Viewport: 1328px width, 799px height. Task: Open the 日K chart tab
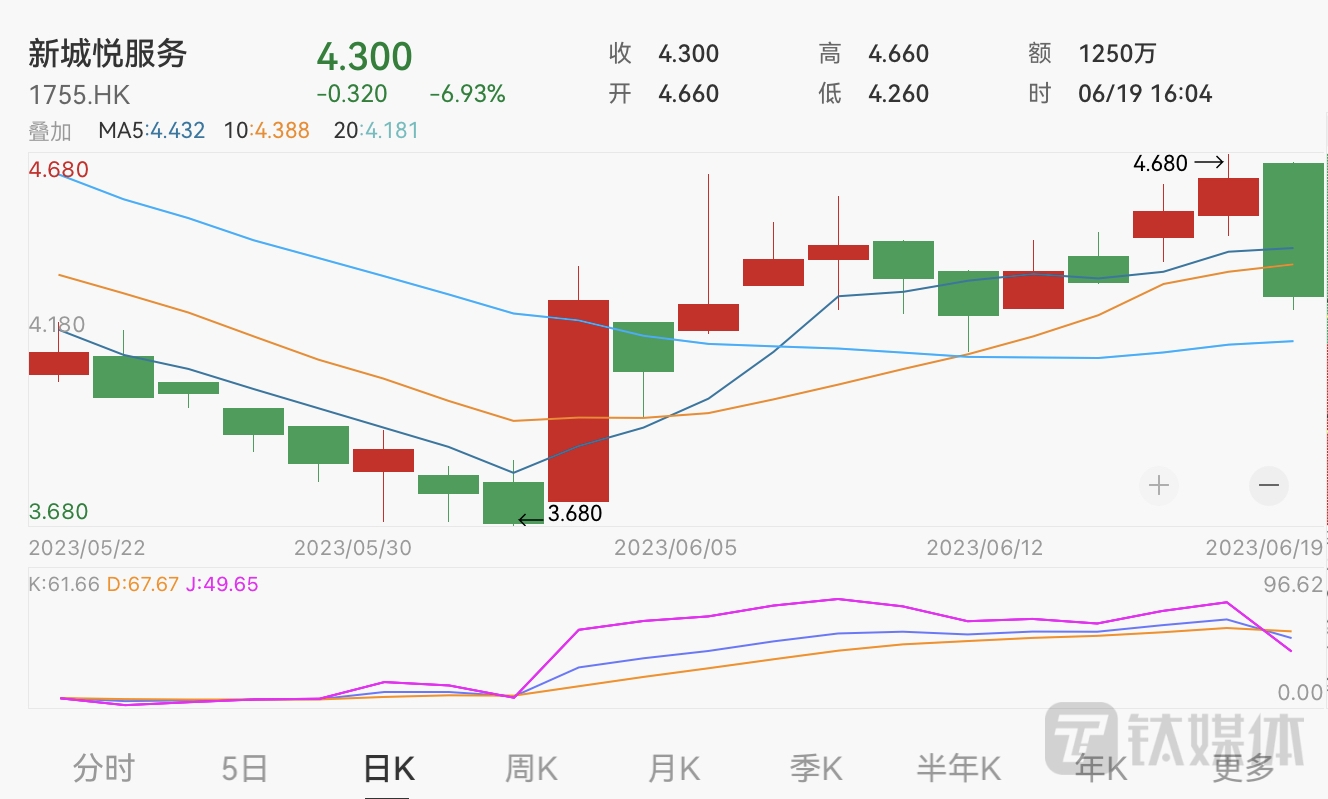[387, 768]
